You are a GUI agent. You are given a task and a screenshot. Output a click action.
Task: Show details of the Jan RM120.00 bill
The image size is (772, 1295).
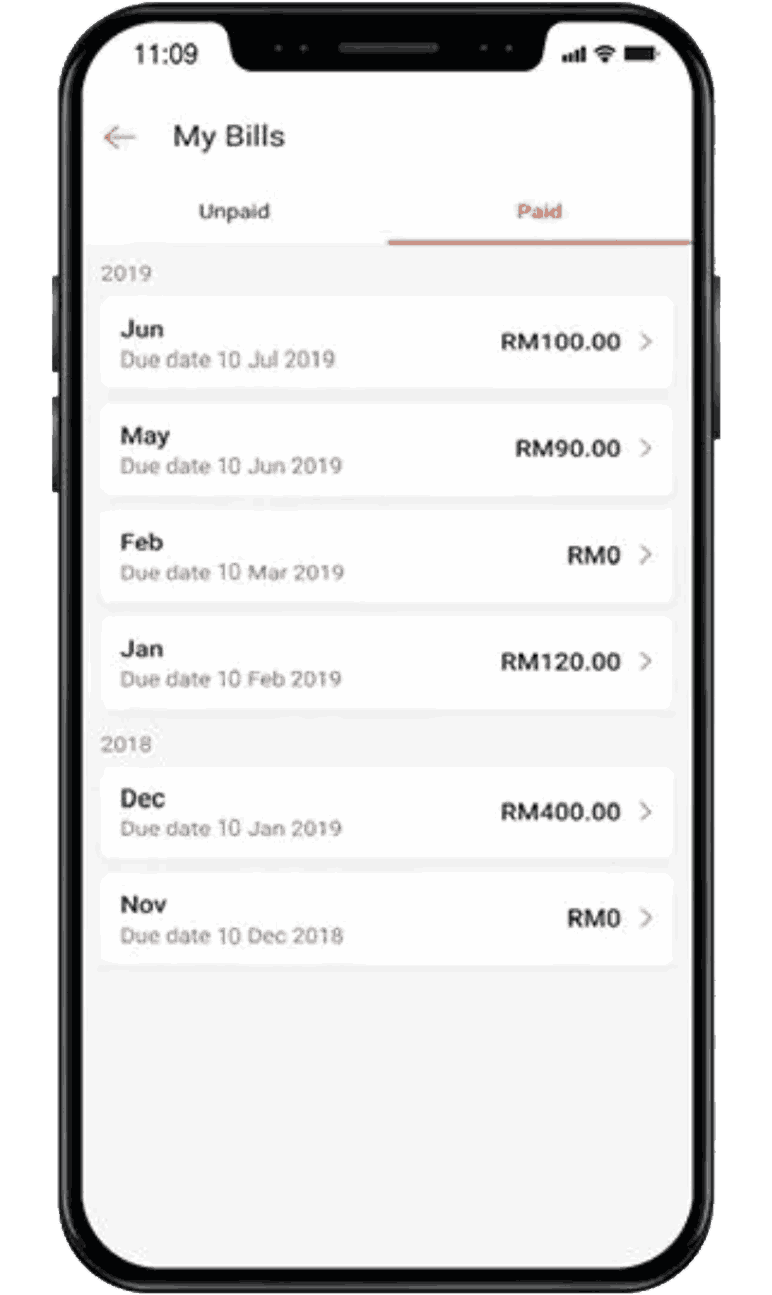tap(386, 662)
